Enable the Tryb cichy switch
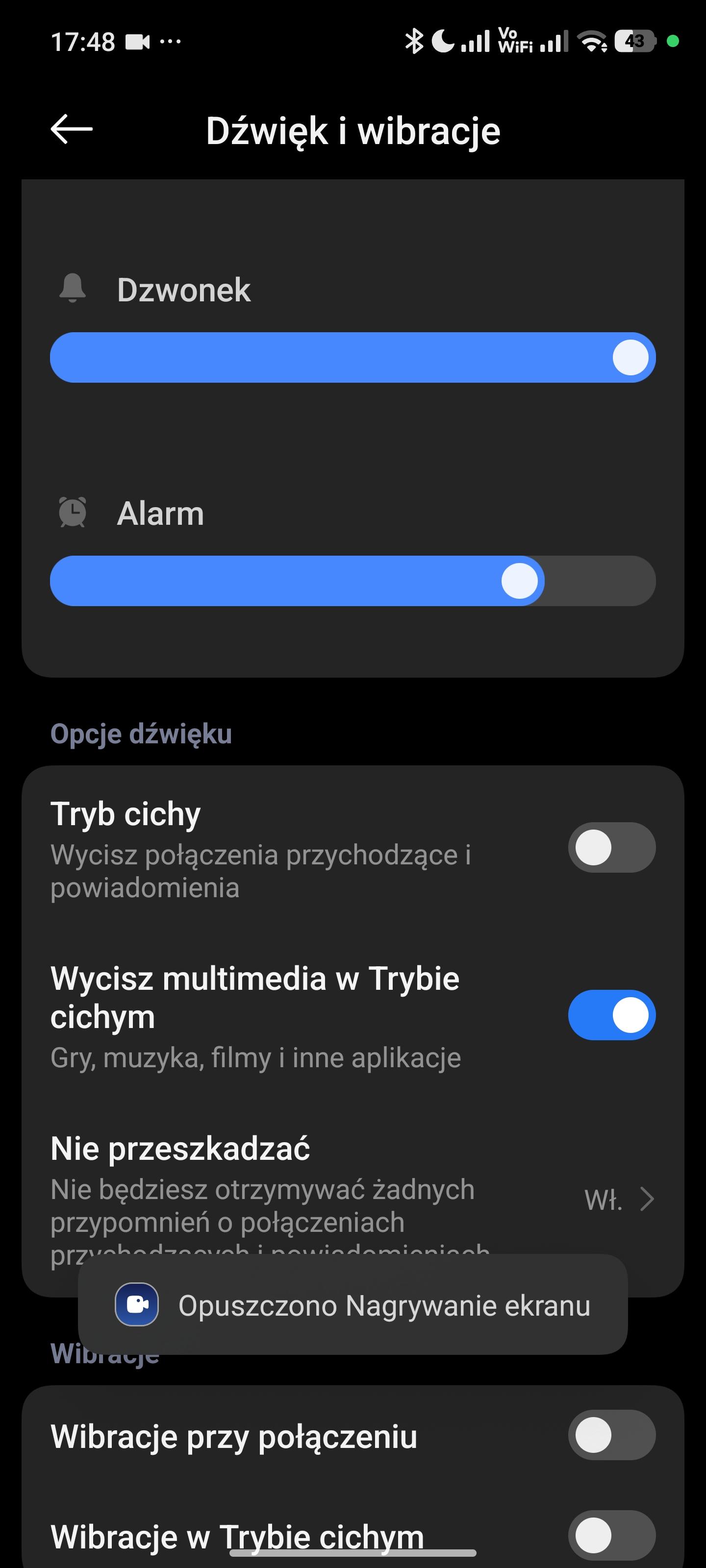This screenshot has width=706, height=1568. click(x=611, y=847)
